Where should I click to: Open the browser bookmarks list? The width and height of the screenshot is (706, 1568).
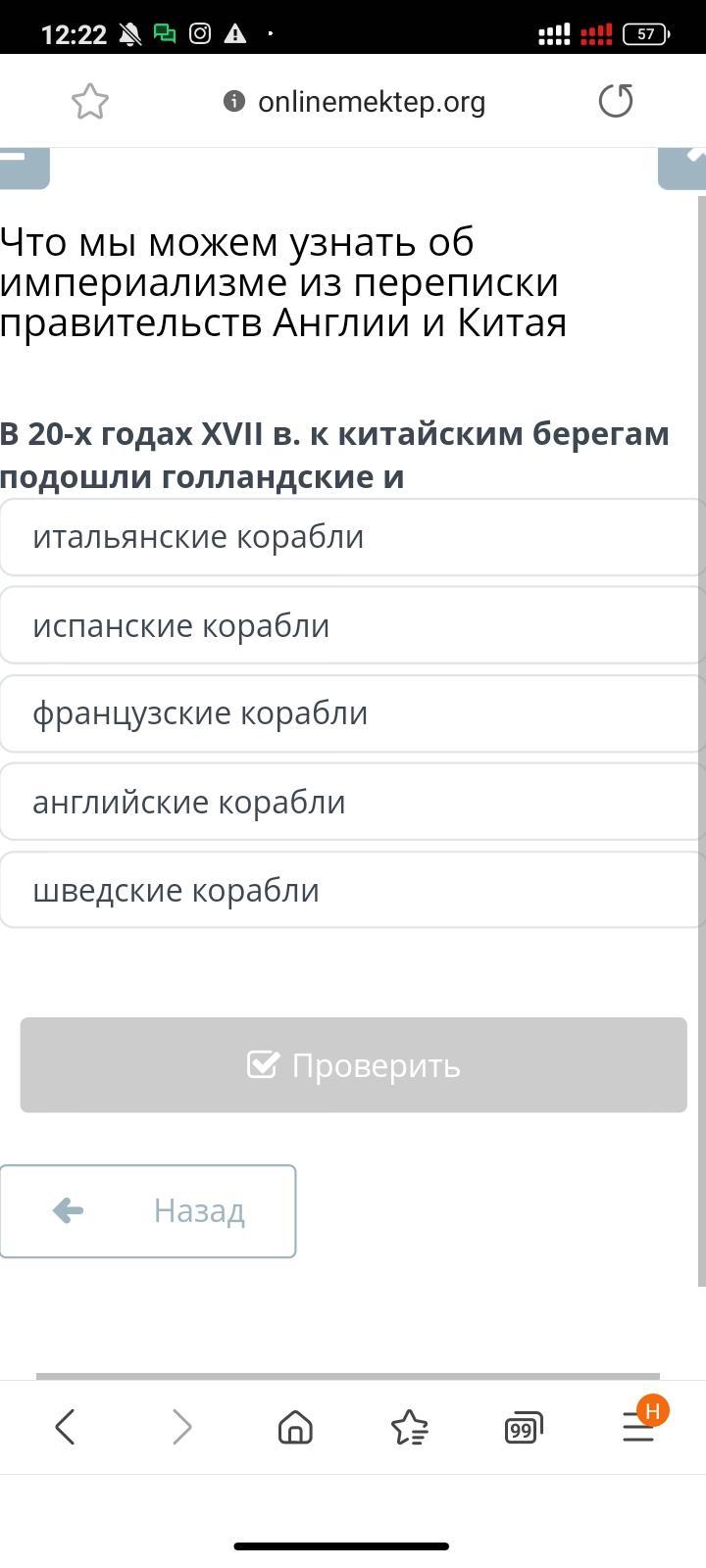coord(410,1427)
